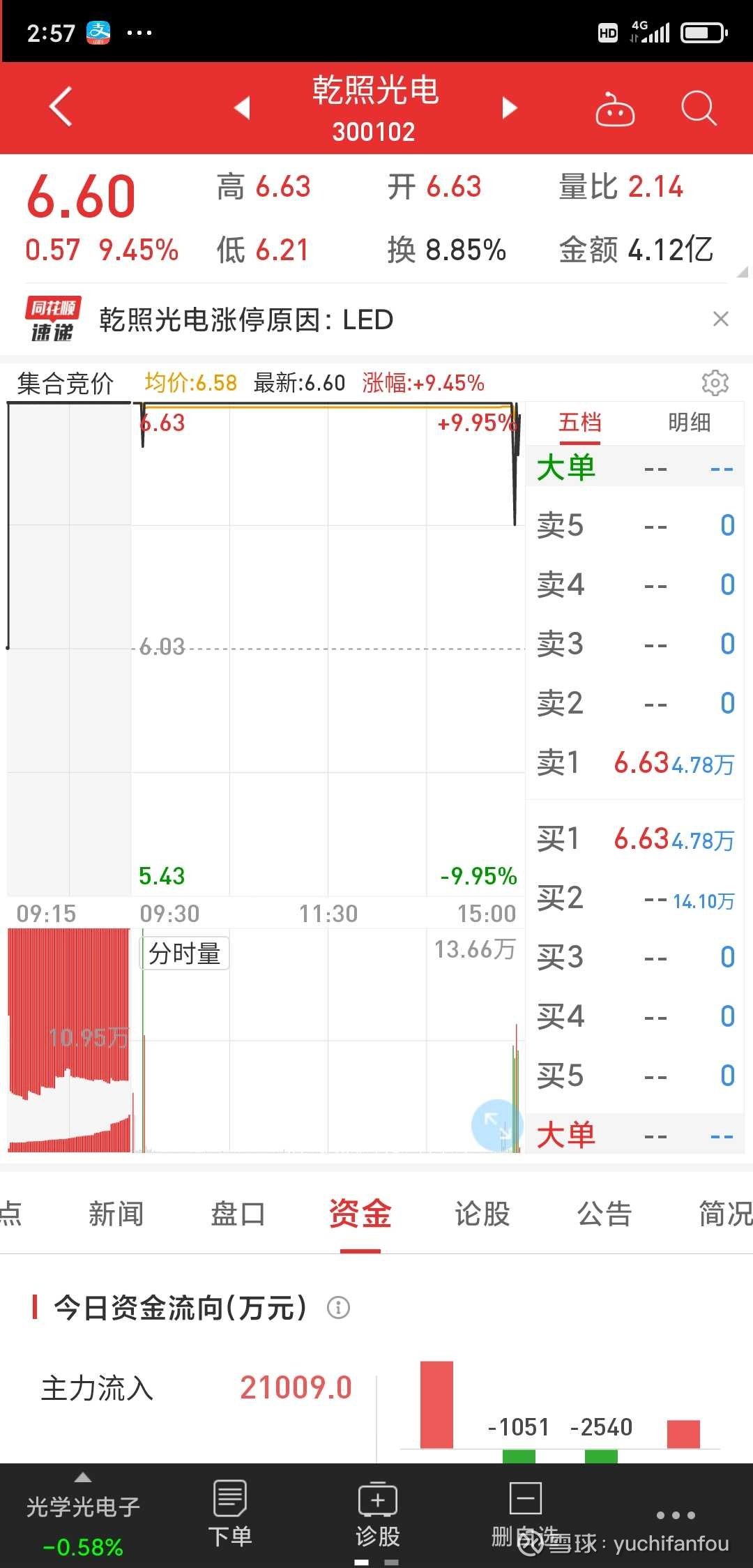Open the bottom bar more options
This screenshot has width=753, height=1568.
676,1515
